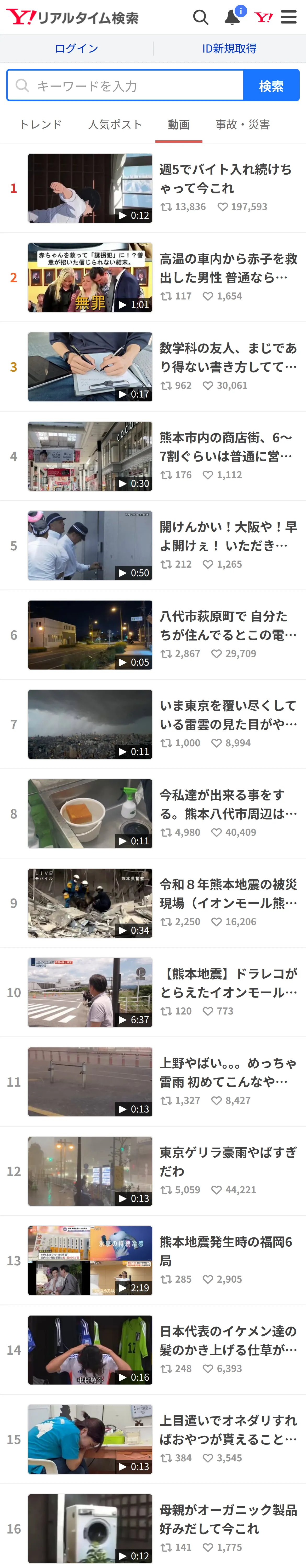Image resolution: width=306 pixels, height=1568 pixels.
Task: Open the notifications bell
Action: pos(233,16)
